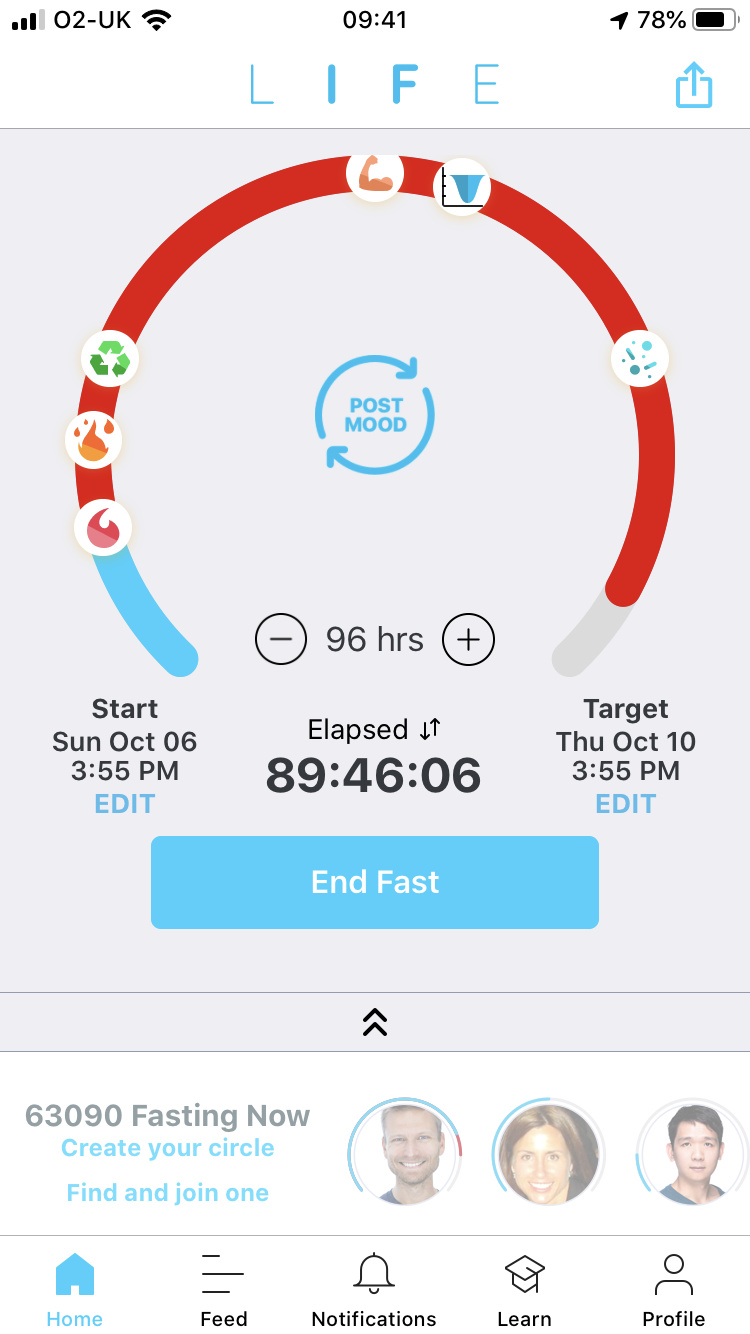Viewport: 750px width, 1334px height.
Task: View the fasting woman's profile photo
Action: [548, 1152]
